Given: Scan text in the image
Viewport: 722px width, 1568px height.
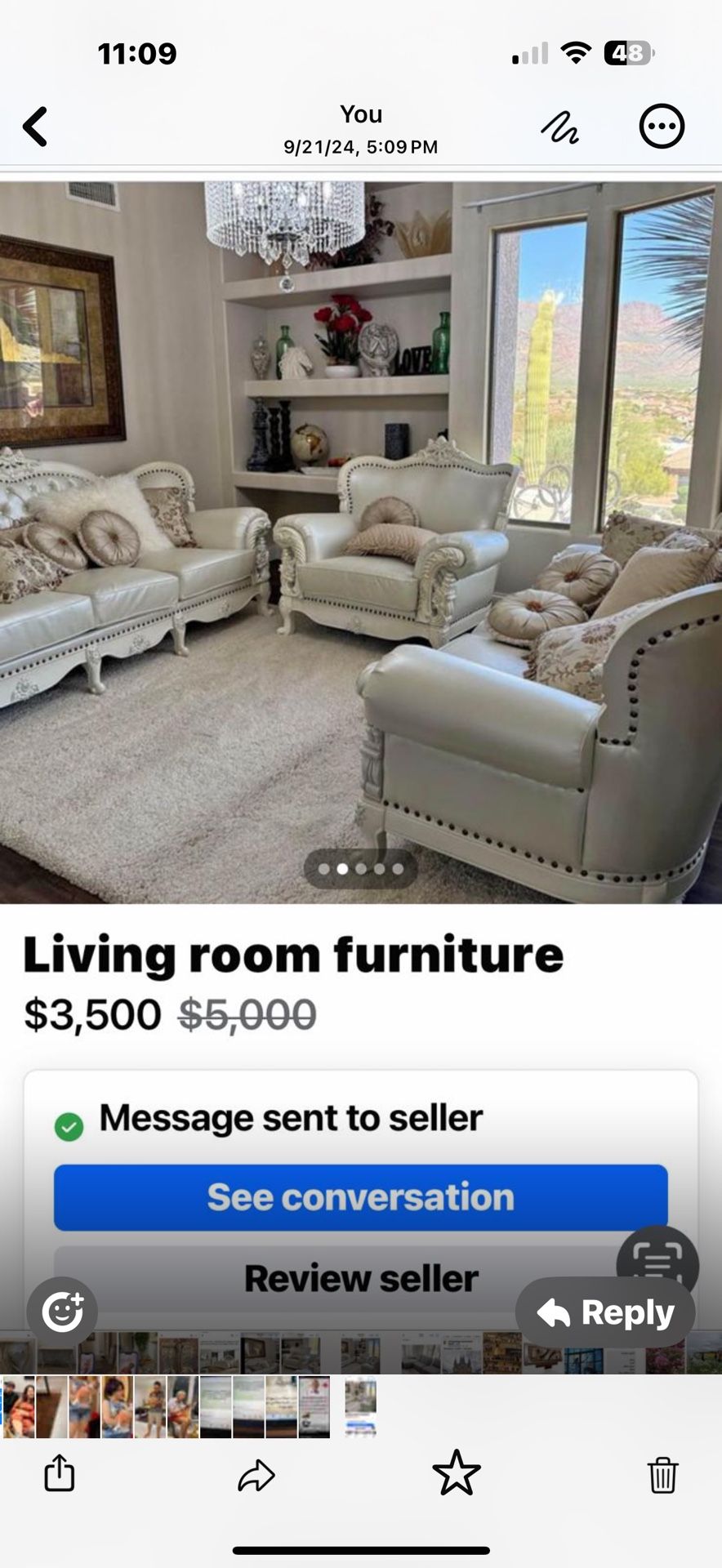Looking at the screenshot, I should (657, 1263).
